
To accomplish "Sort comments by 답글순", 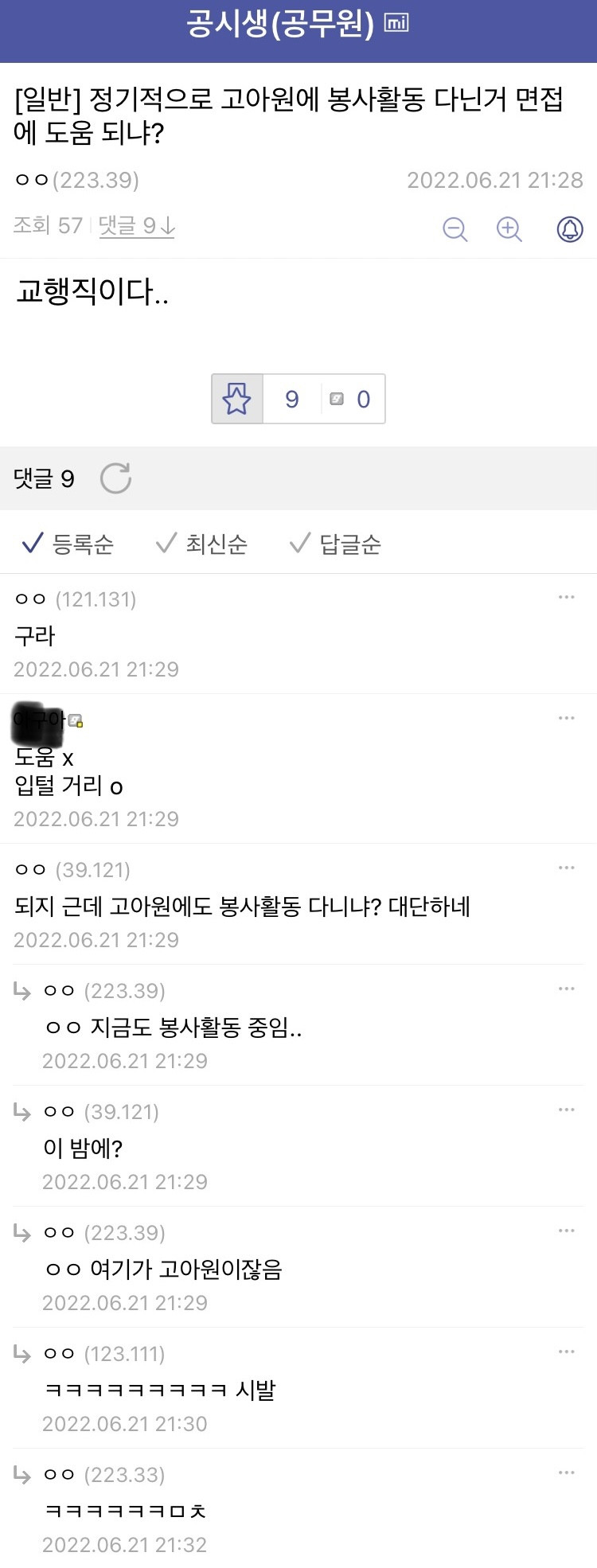I will tap(336, 544).
